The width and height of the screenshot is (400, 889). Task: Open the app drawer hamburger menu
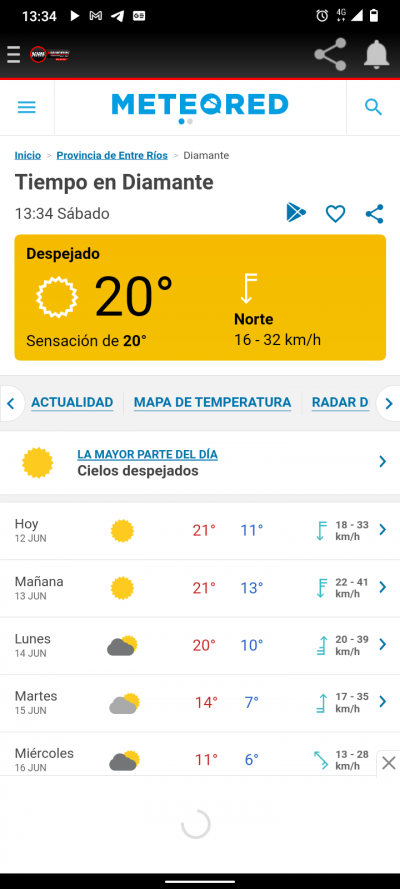click(x=14, y=55)
